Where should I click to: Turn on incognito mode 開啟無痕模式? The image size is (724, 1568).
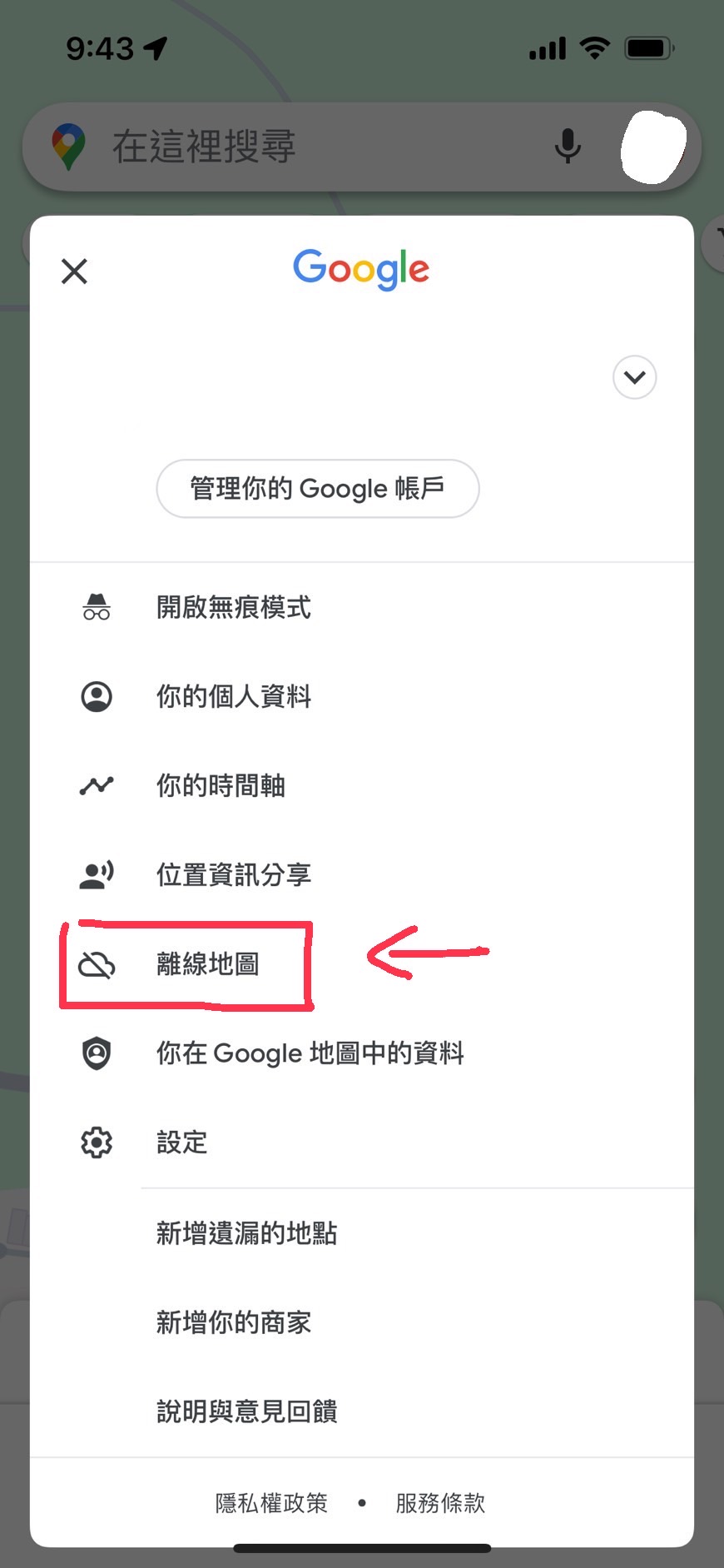click(x=233, y=607)
